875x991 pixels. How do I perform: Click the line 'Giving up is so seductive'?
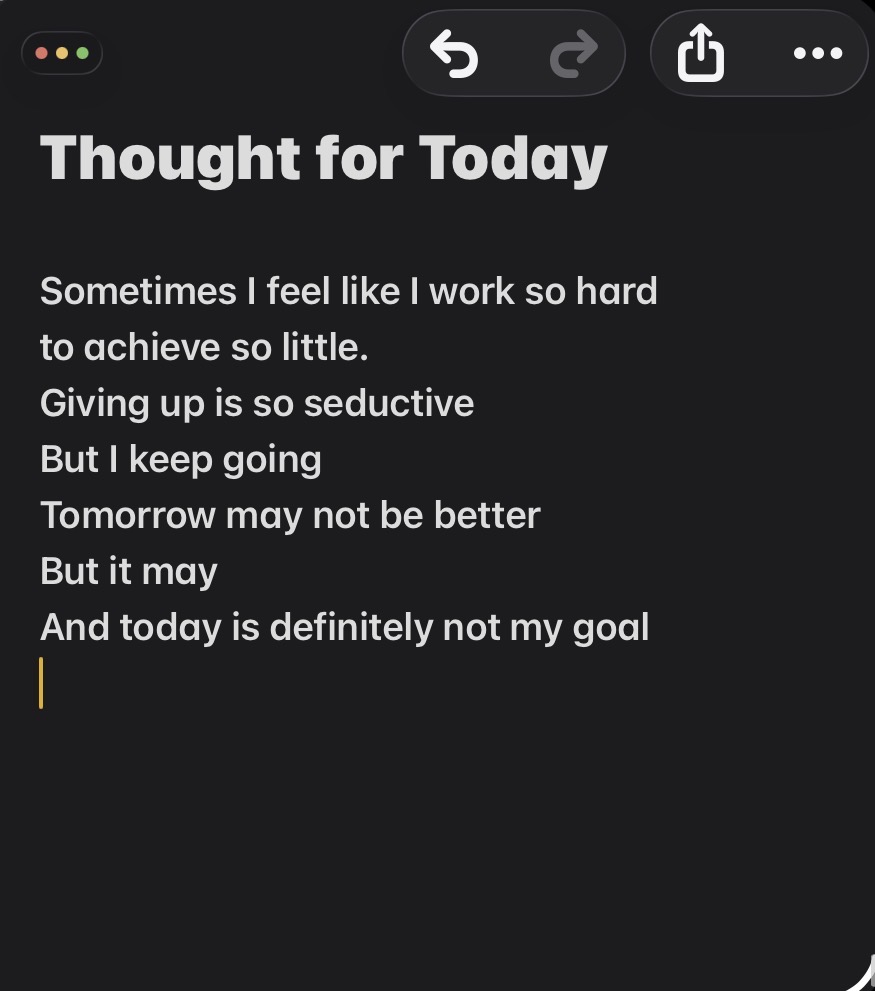click(x=256, y=403)
